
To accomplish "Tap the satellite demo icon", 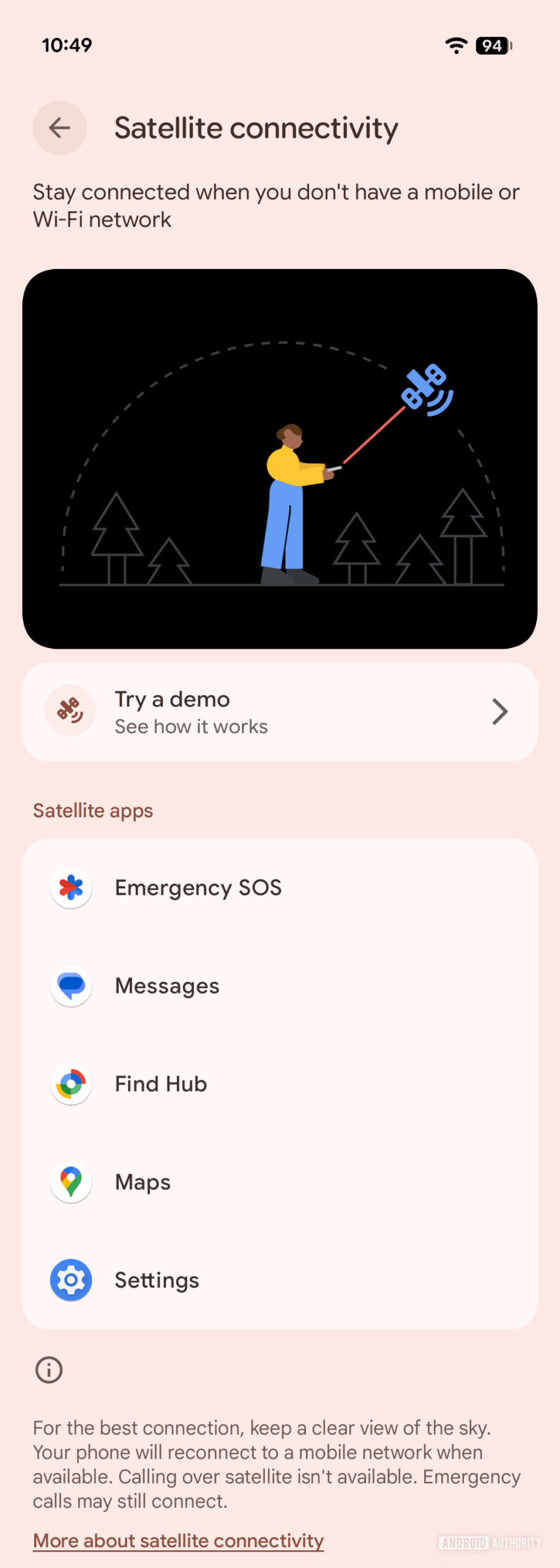I will [70, 710].
